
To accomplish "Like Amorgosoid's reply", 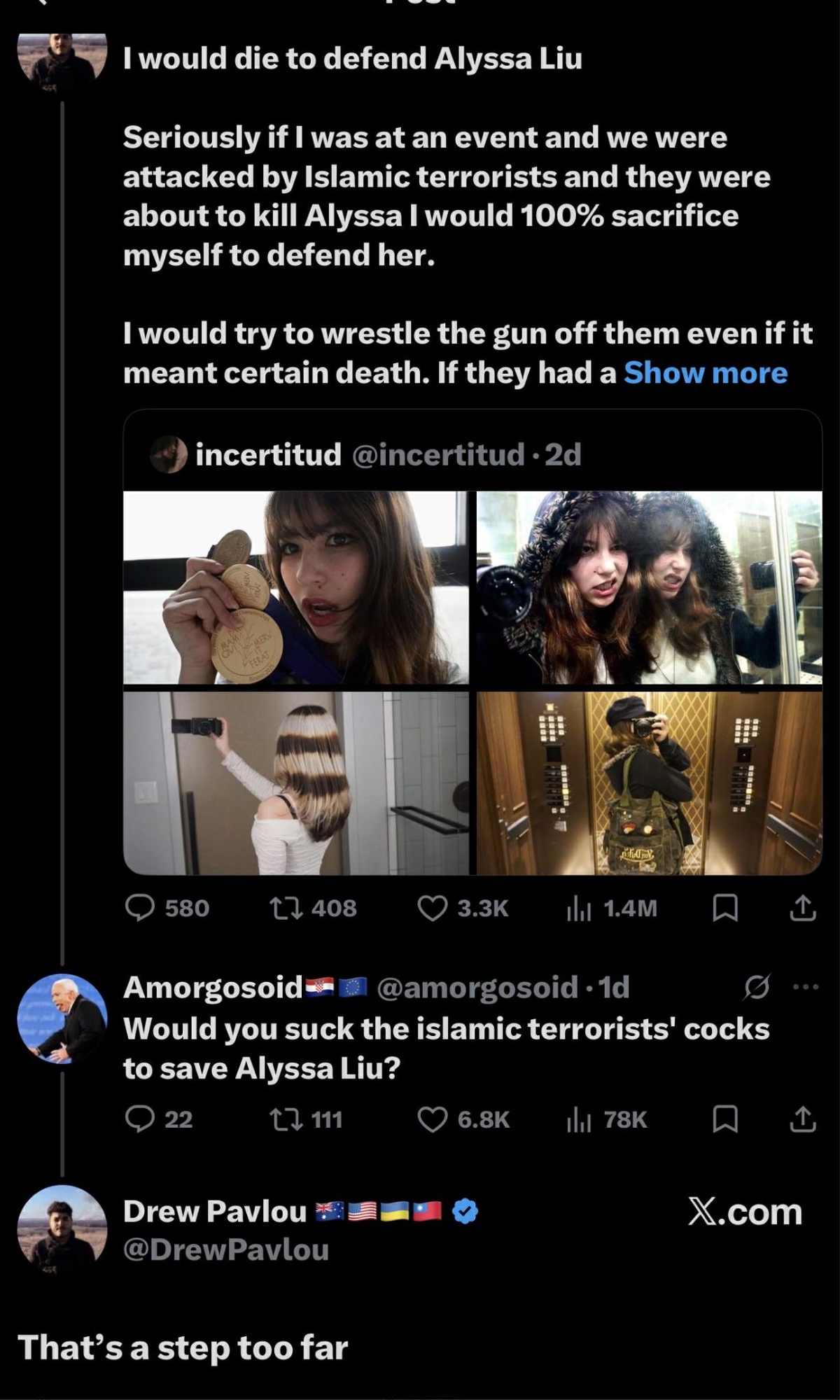I will 432,1119.
